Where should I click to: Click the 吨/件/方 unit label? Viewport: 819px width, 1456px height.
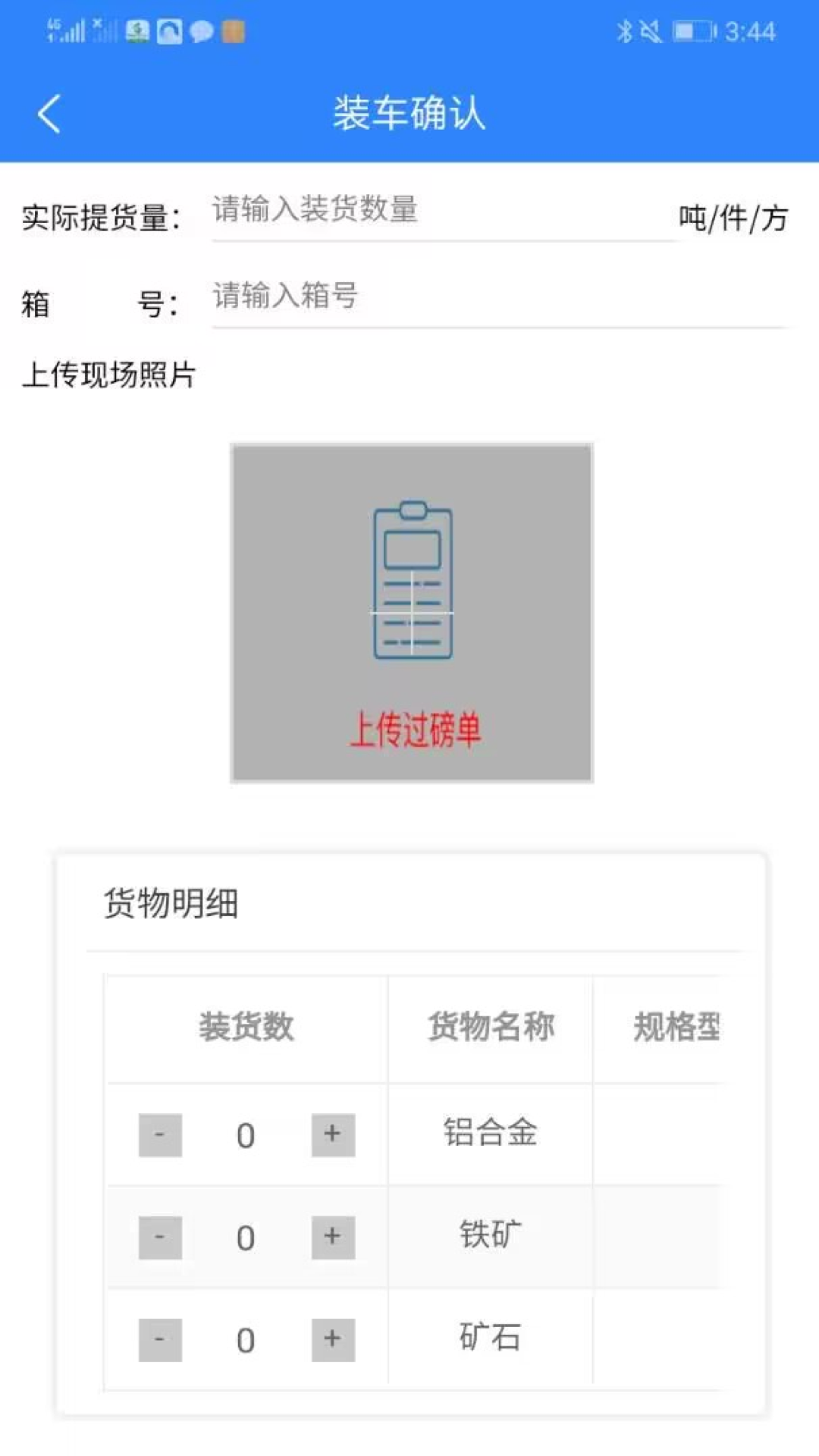(x=733, y=215)
